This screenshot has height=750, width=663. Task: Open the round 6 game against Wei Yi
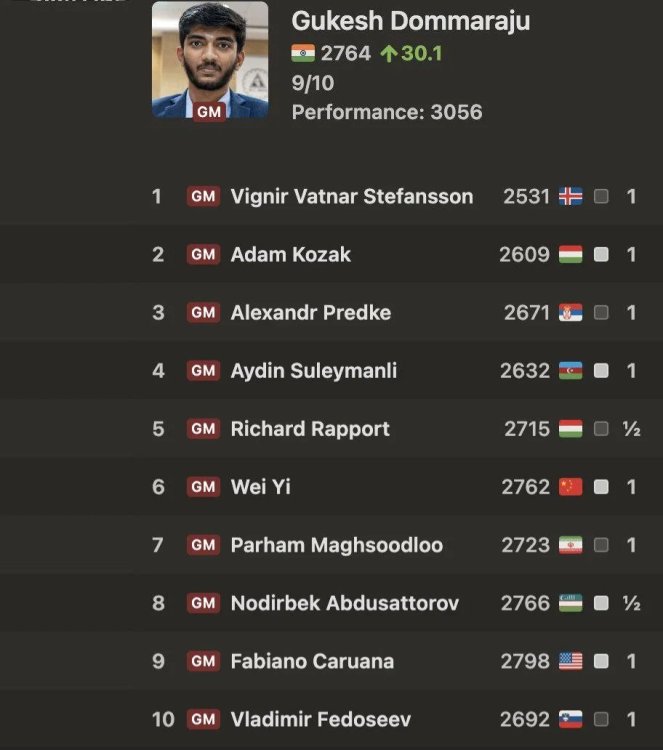261,487
